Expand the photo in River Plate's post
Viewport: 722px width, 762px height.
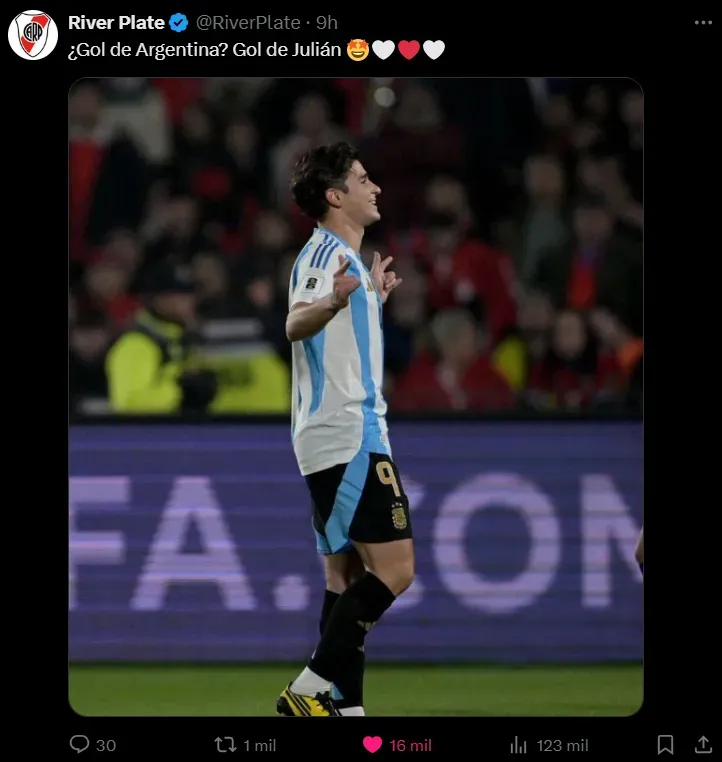pyautogui.click(x=356, y=396)
